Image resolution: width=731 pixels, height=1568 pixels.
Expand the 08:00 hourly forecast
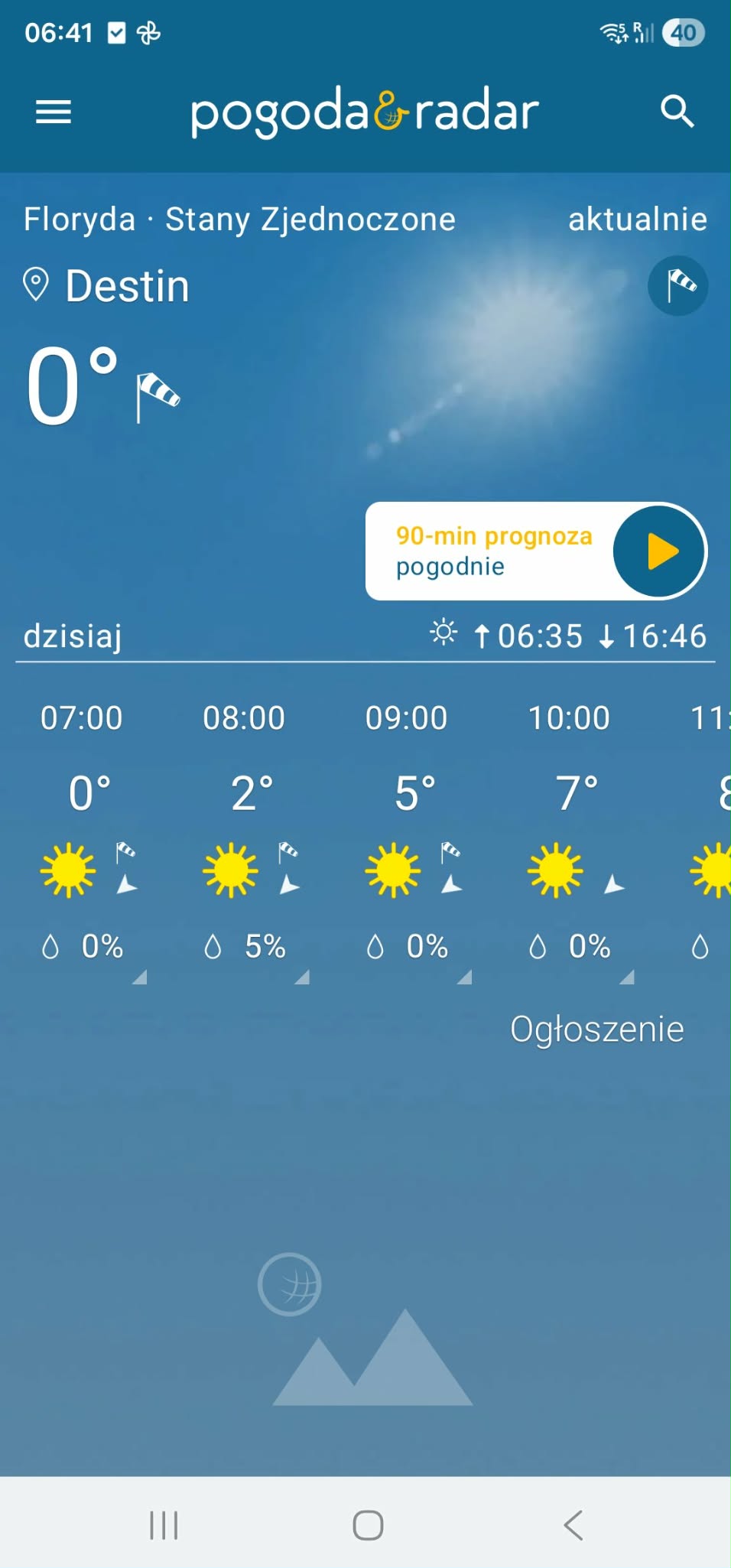302,977
